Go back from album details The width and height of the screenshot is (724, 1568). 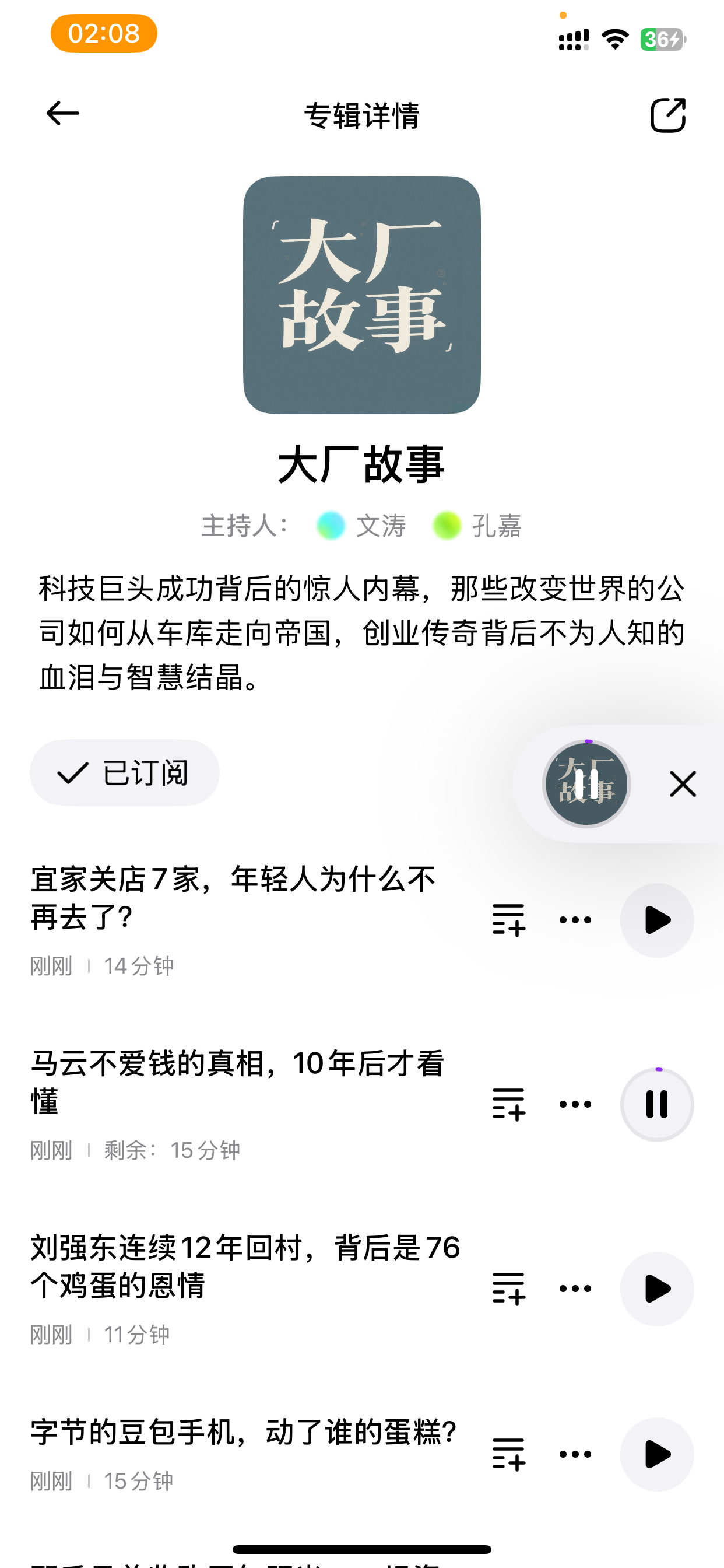coord(63,114)
